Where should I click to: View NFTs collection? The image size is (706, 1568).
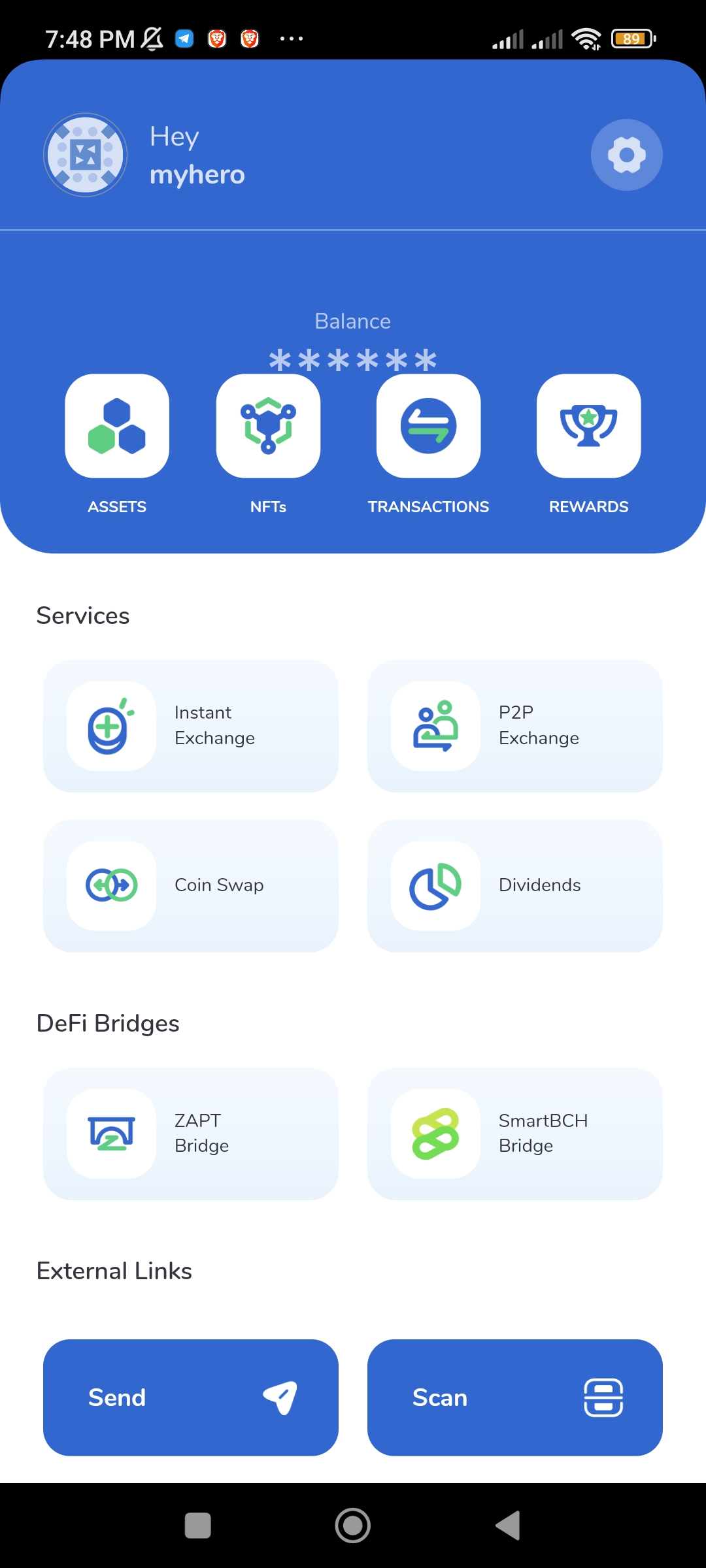[x=268, y=426]
